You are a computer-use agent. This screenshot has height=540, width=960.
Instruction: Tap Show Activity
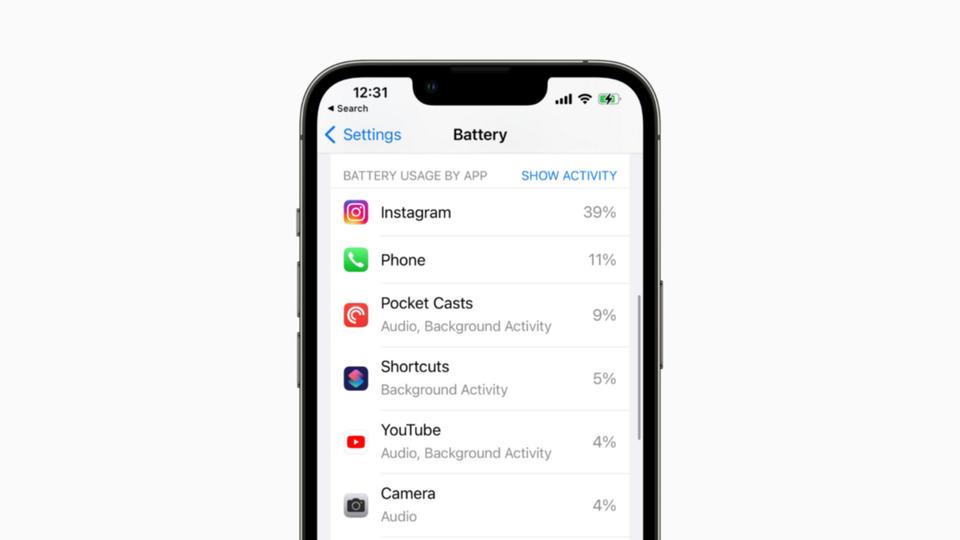click(568, 175)
